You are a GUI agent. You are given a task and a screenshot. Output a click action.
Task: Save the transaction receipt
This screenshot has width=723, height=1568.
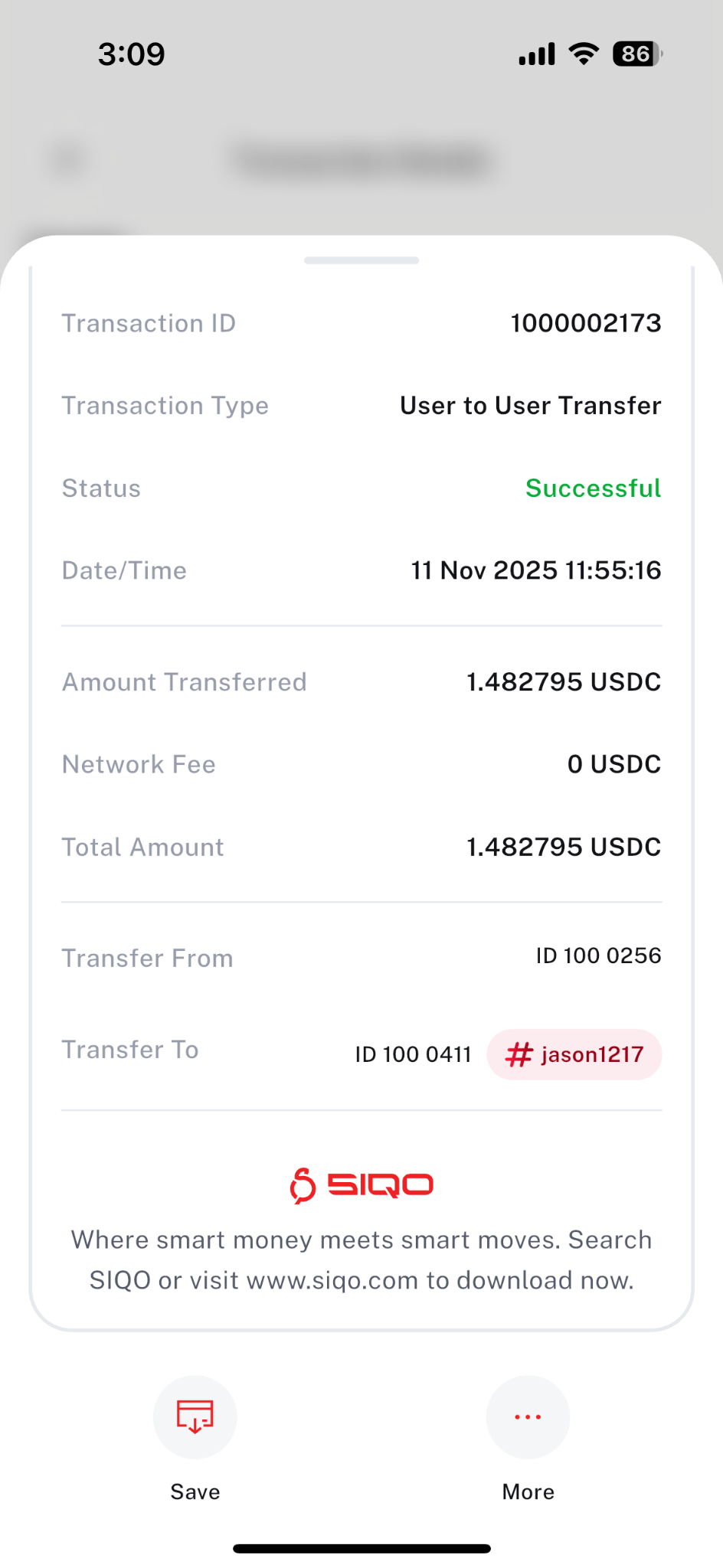tap(195, 1417)
